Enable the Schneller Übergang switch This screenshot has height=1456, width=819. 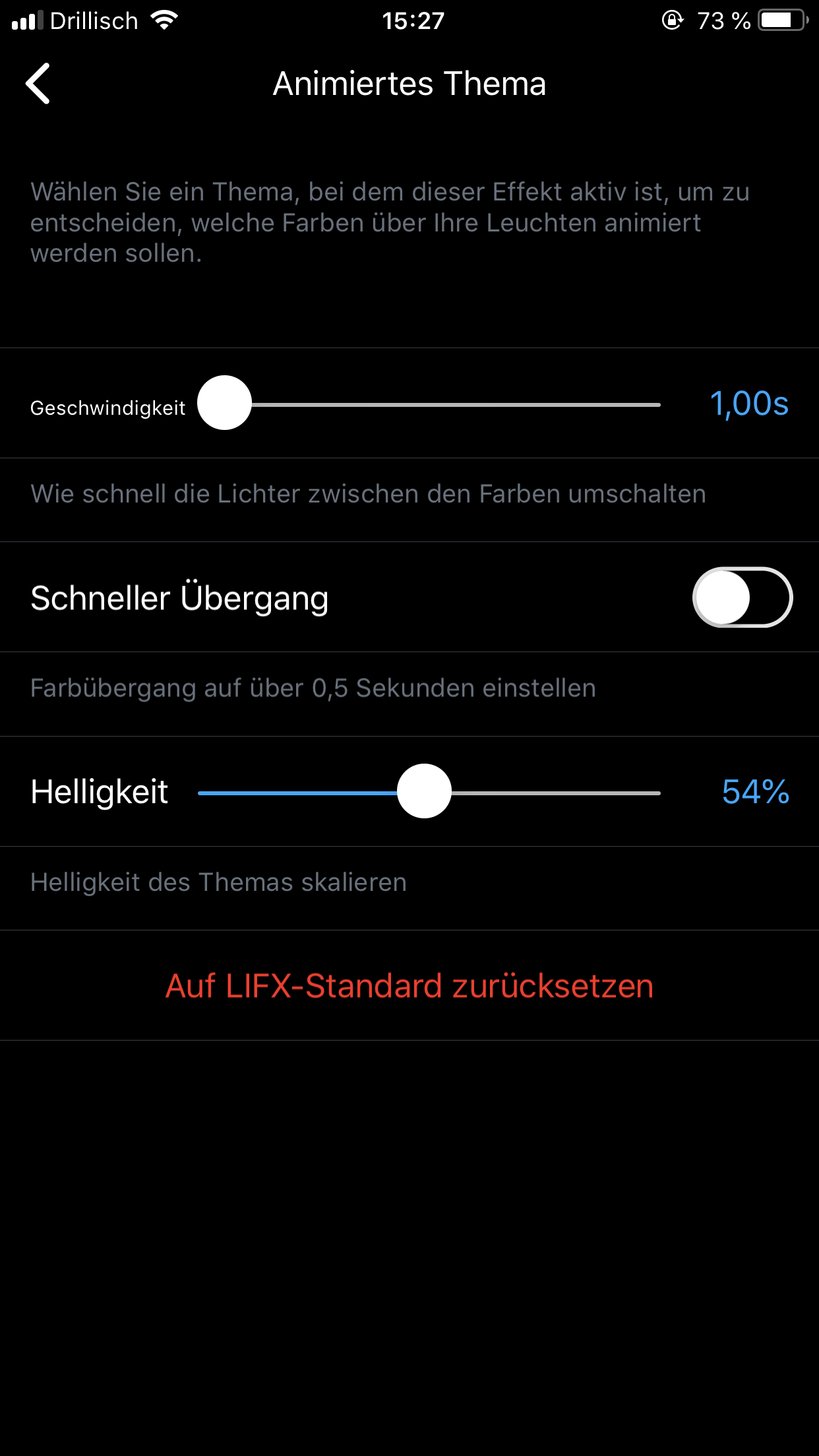[743, 597]
